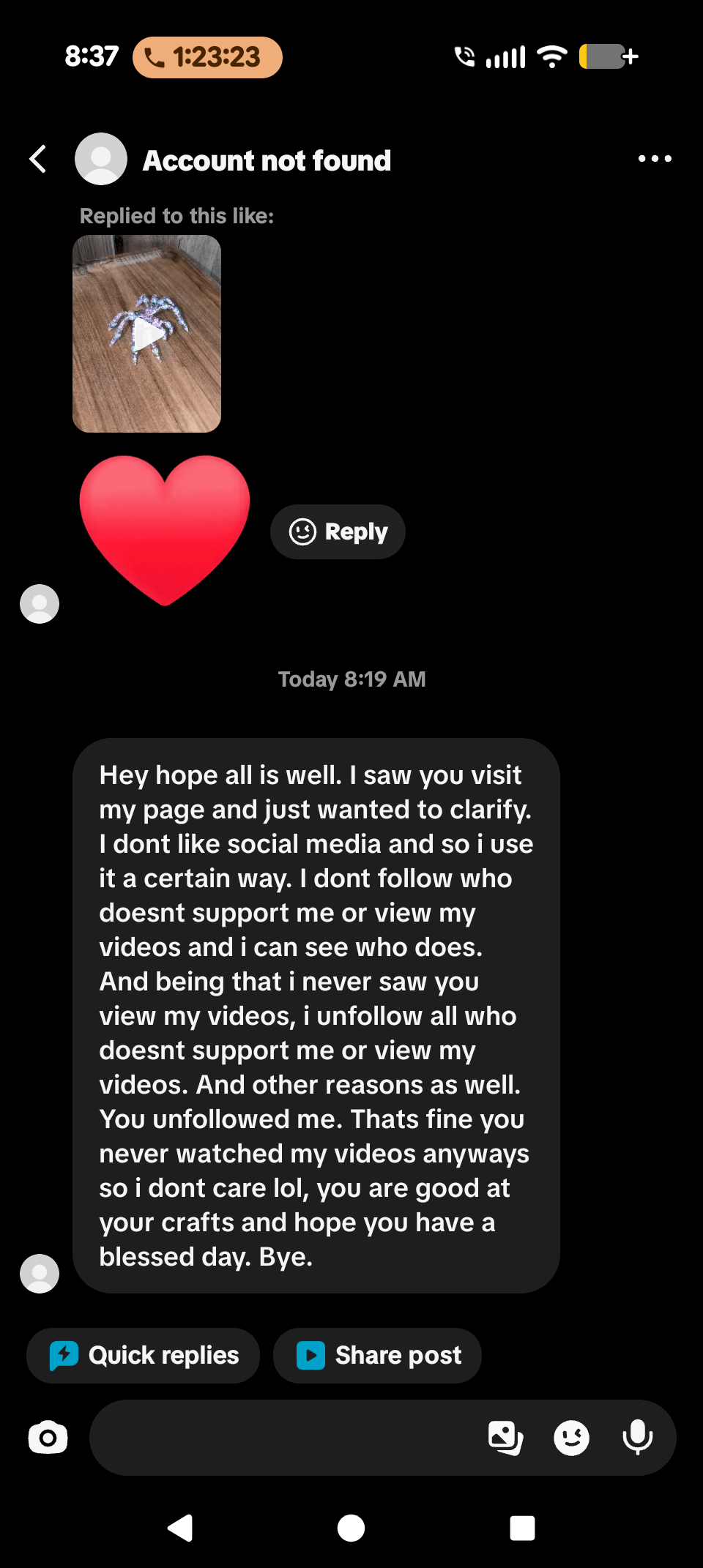Viewport: 703px width, 1568px height.
Task: Return to the ongoing call timer pill
Action: coord(207,57)
